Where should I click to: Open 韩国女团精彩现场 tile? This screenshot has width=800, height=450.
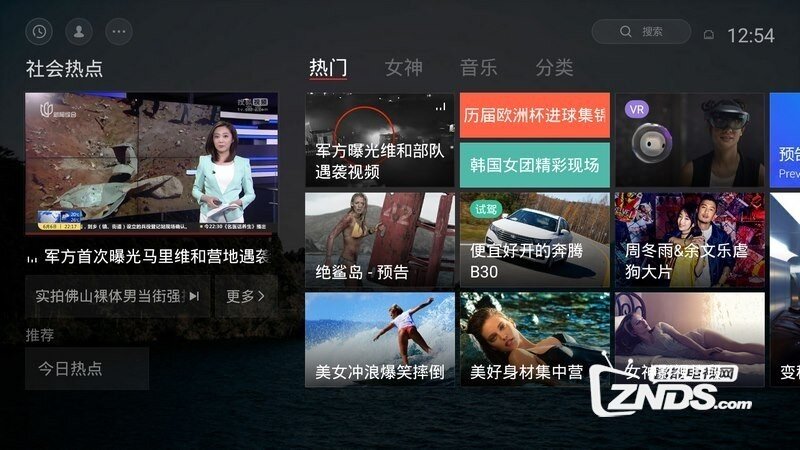pyautogui.click(x=535, y=164)
